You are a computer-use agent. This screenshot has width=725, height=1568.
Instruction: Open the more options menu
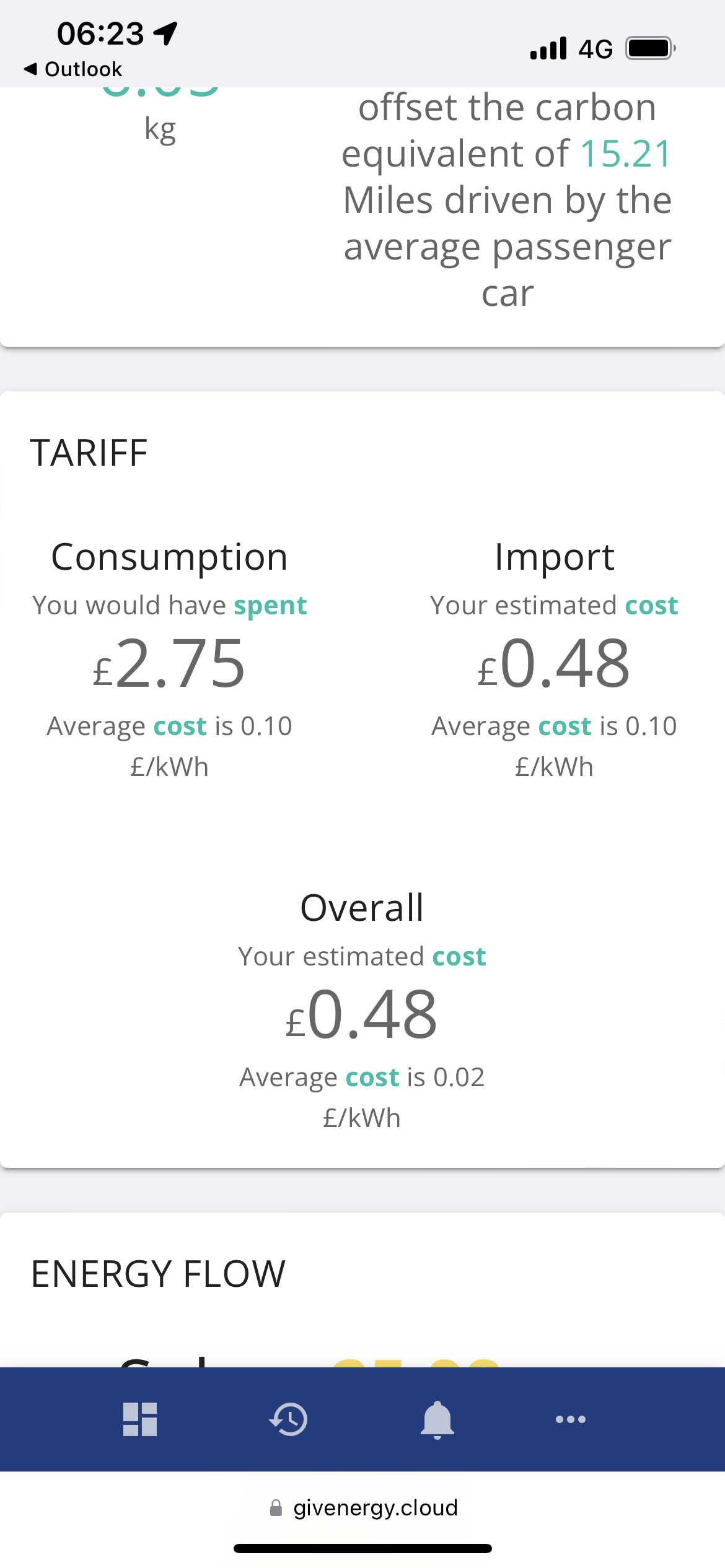(571, 1419)
